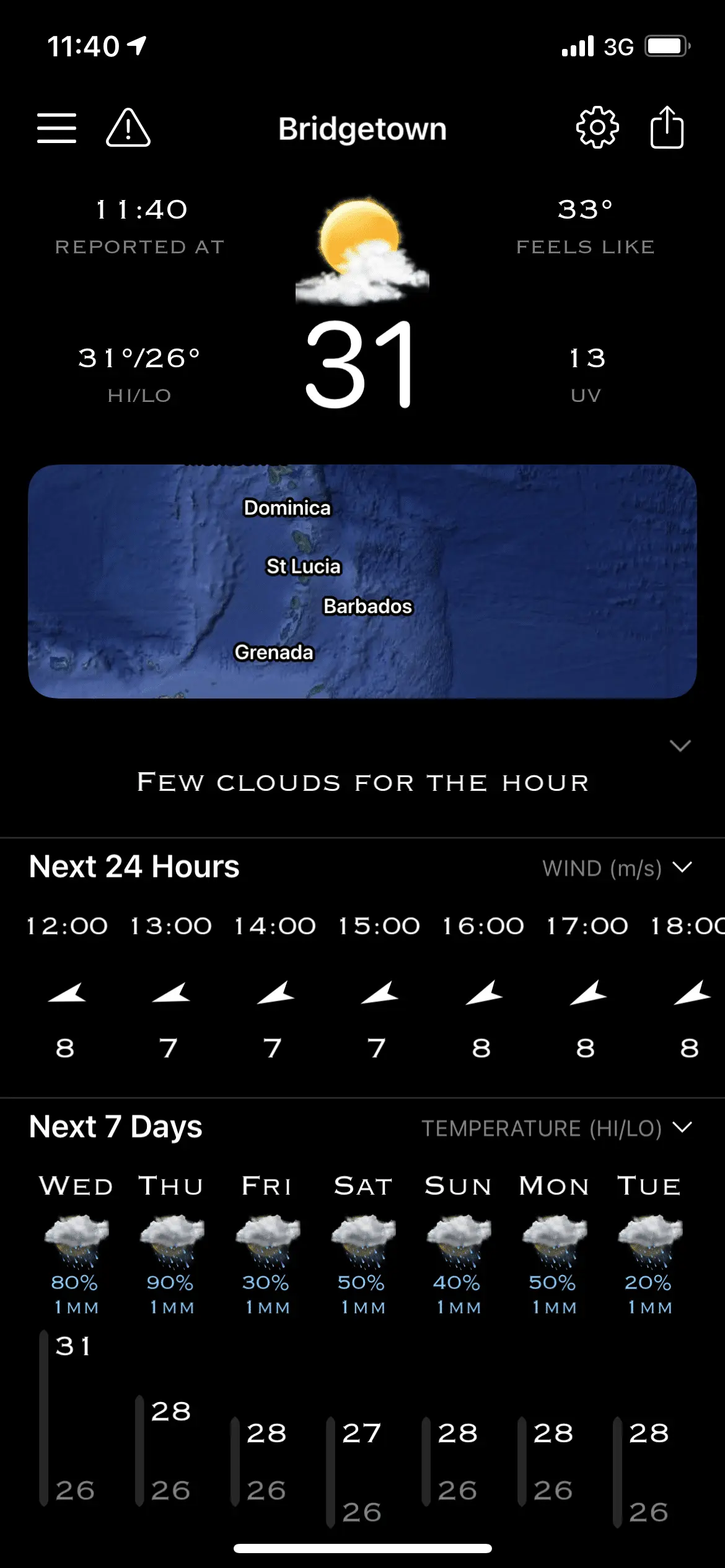Open the hamburger menu
The width and height of the screenshot is (725, 1568).
tap(56, 128)
